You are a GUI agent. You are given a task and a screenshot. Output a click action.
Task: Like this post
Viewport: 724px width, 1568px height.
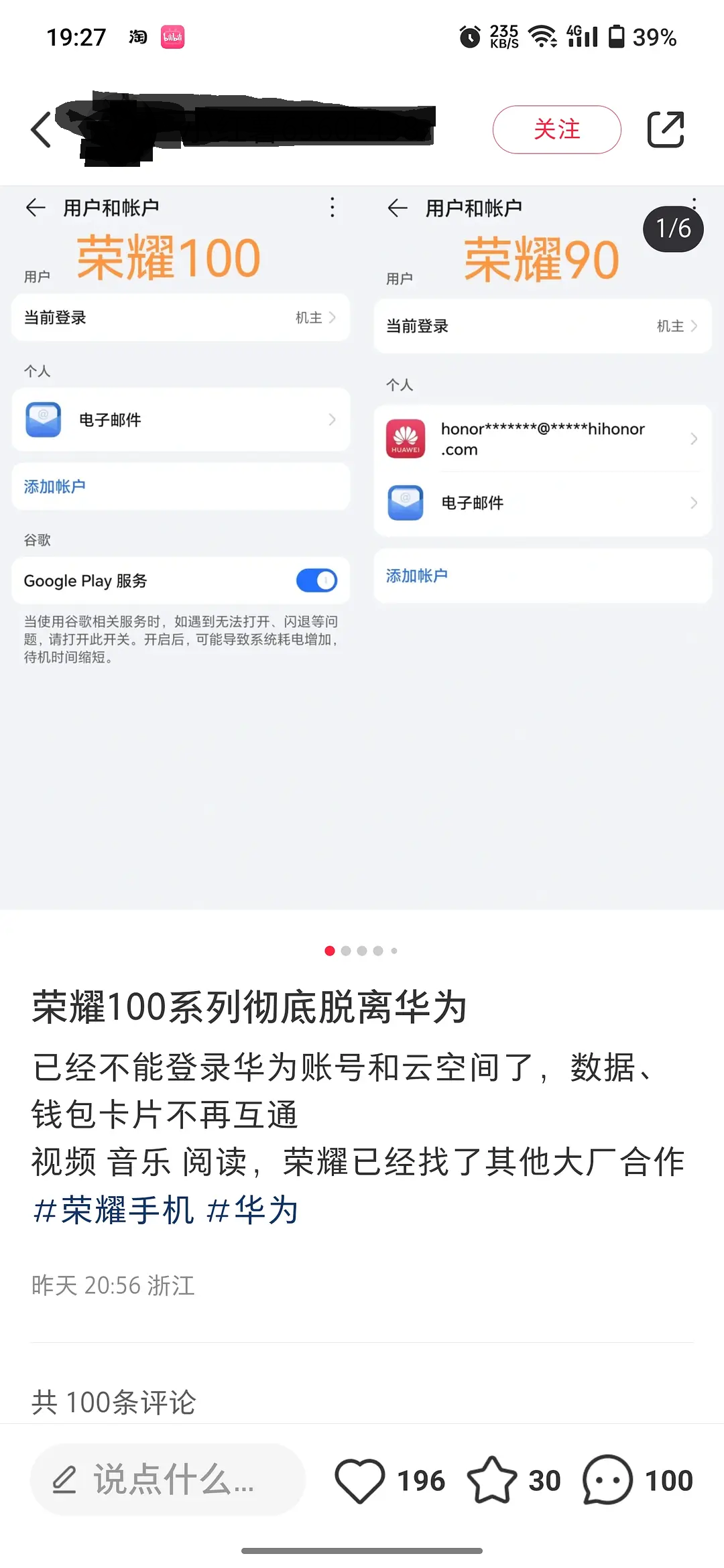360,1480
